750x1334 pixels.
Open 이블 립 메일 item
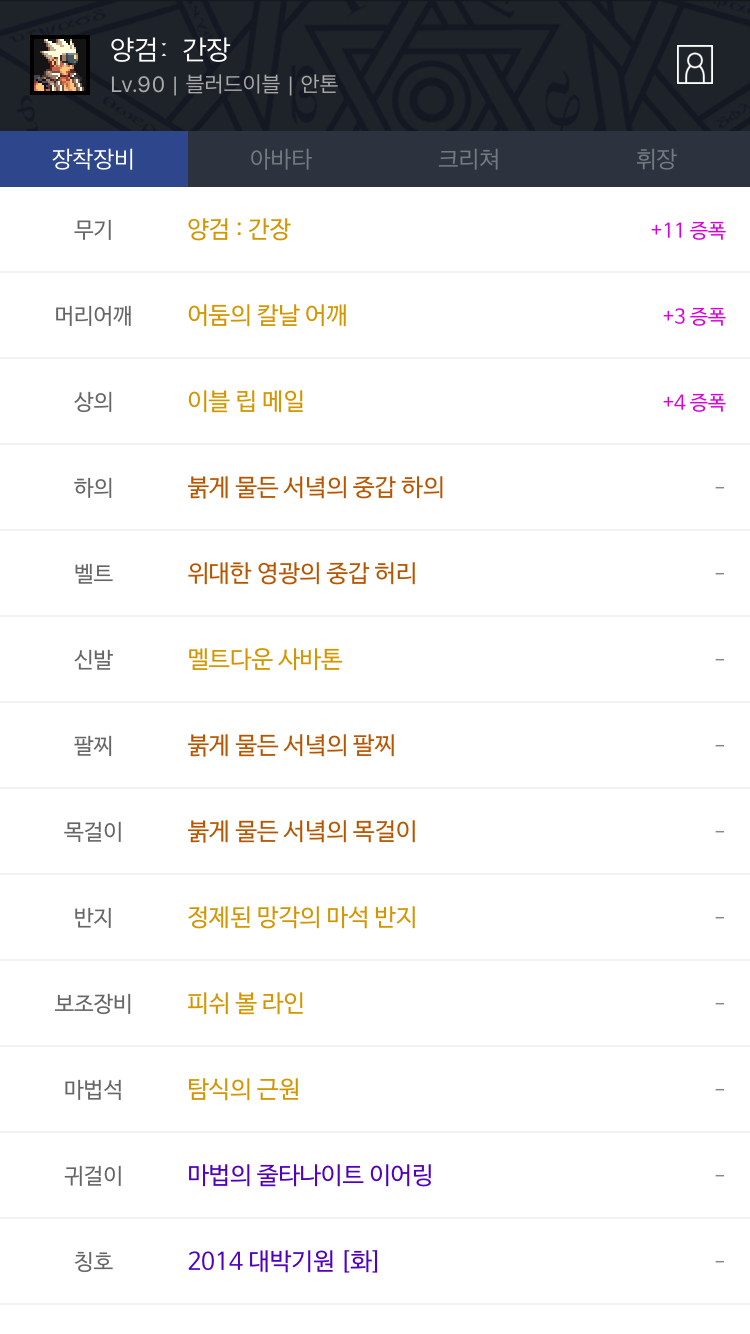pos(246,402)
